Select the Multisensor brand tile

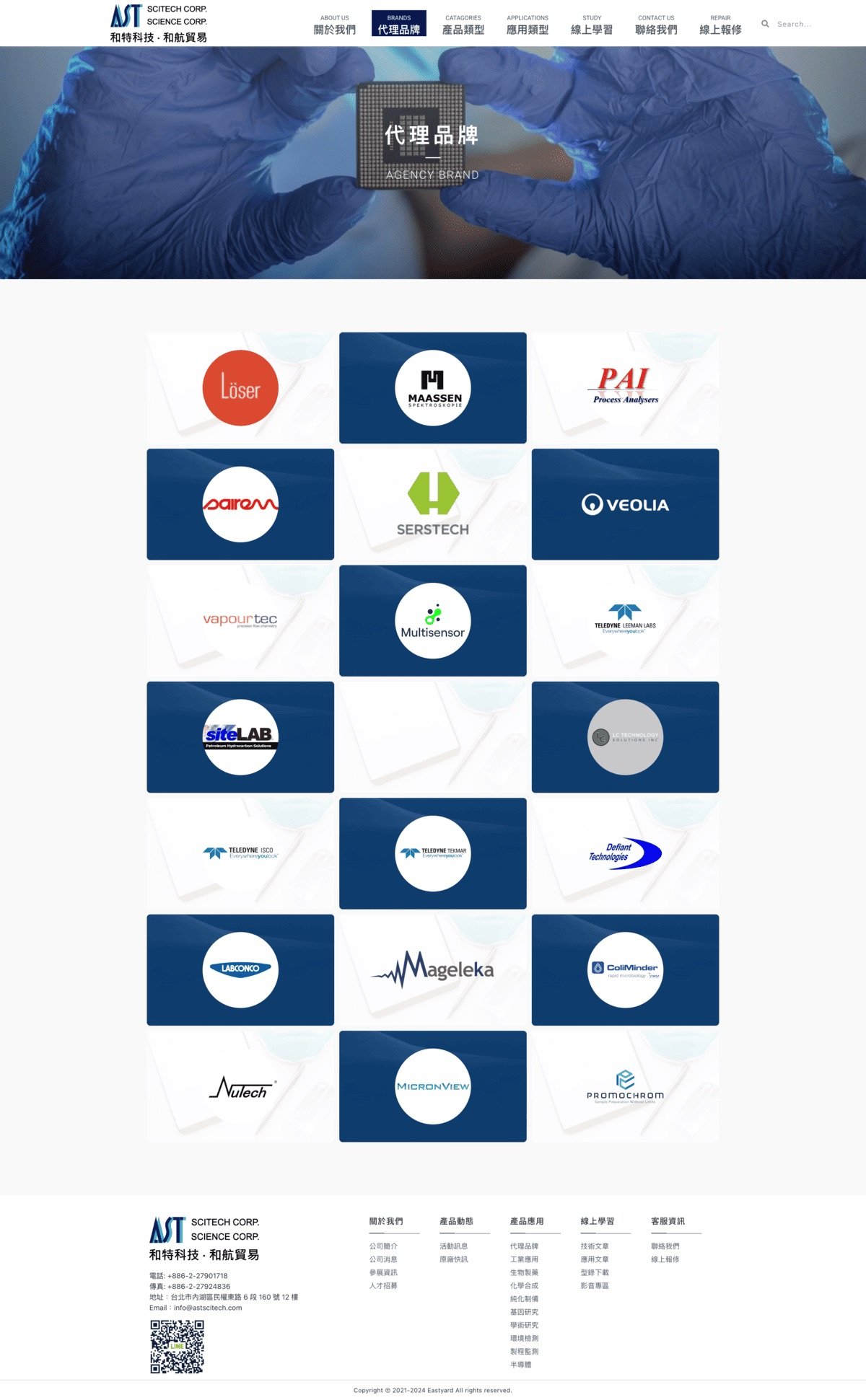pyautogui.click(x=433, y=620)
